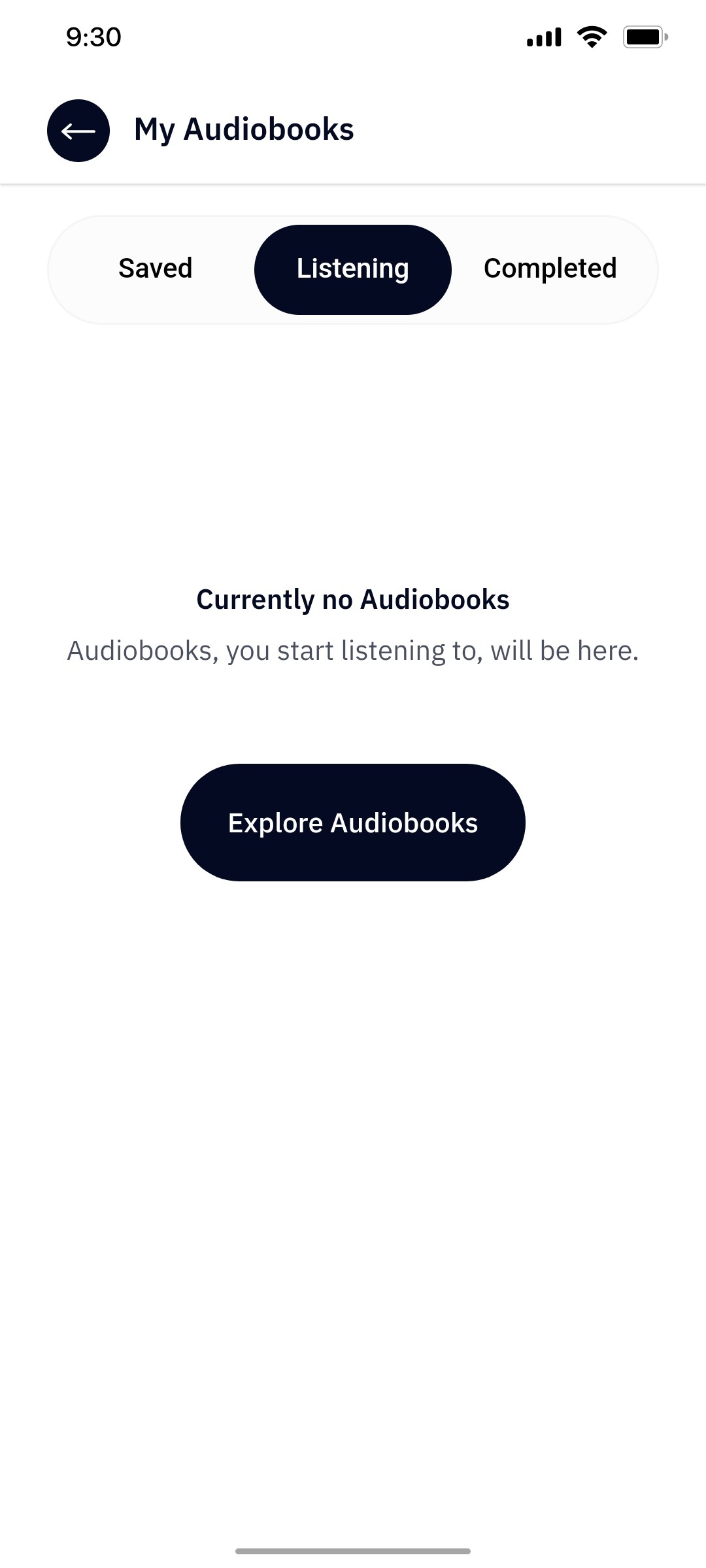Viewport: 706px width, 1568px height.
Task: Enable the Saved filter option
Action: 154,269
